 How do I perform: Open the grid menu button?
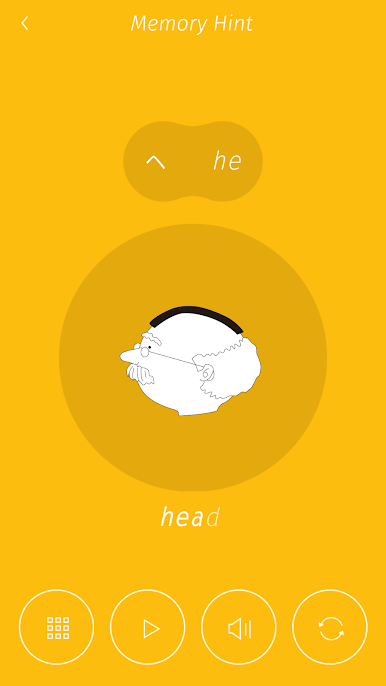pos(56,627)
